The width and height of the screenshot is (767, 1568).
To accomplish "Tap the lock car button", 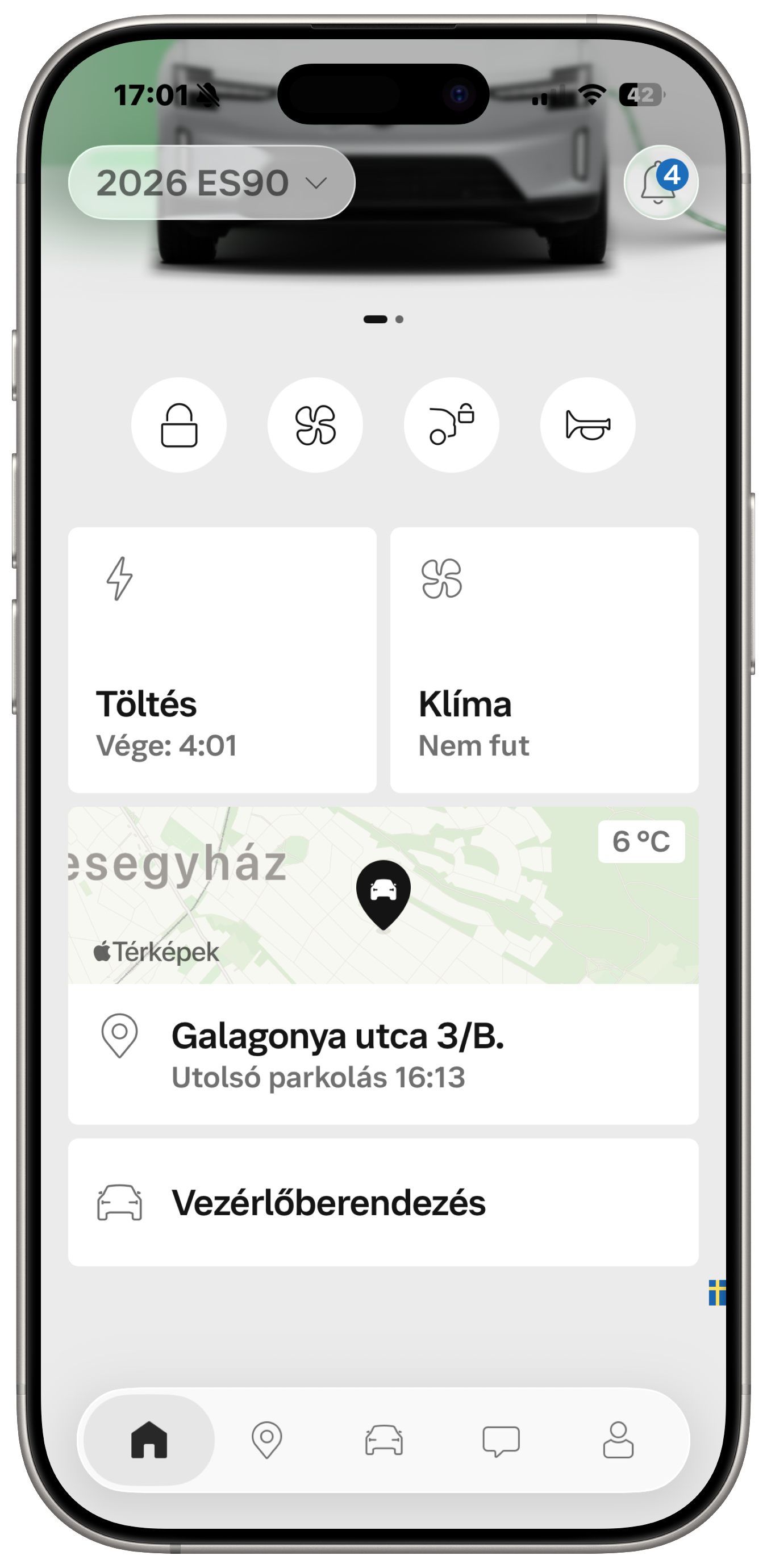I will (x=179, y=425).
